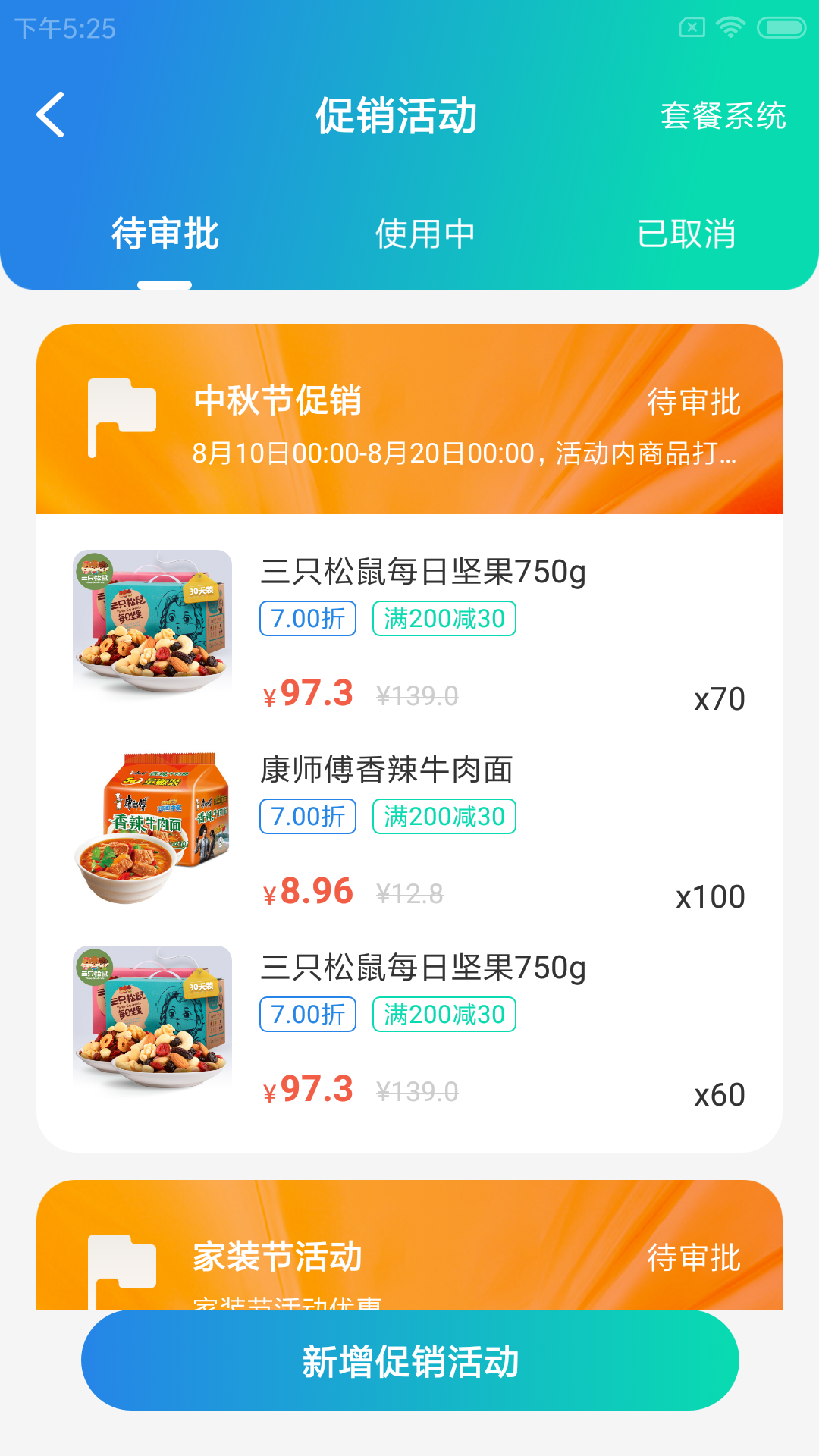Select the 康师傅香辣牛肉面 product title

click(x=385, y=770)
